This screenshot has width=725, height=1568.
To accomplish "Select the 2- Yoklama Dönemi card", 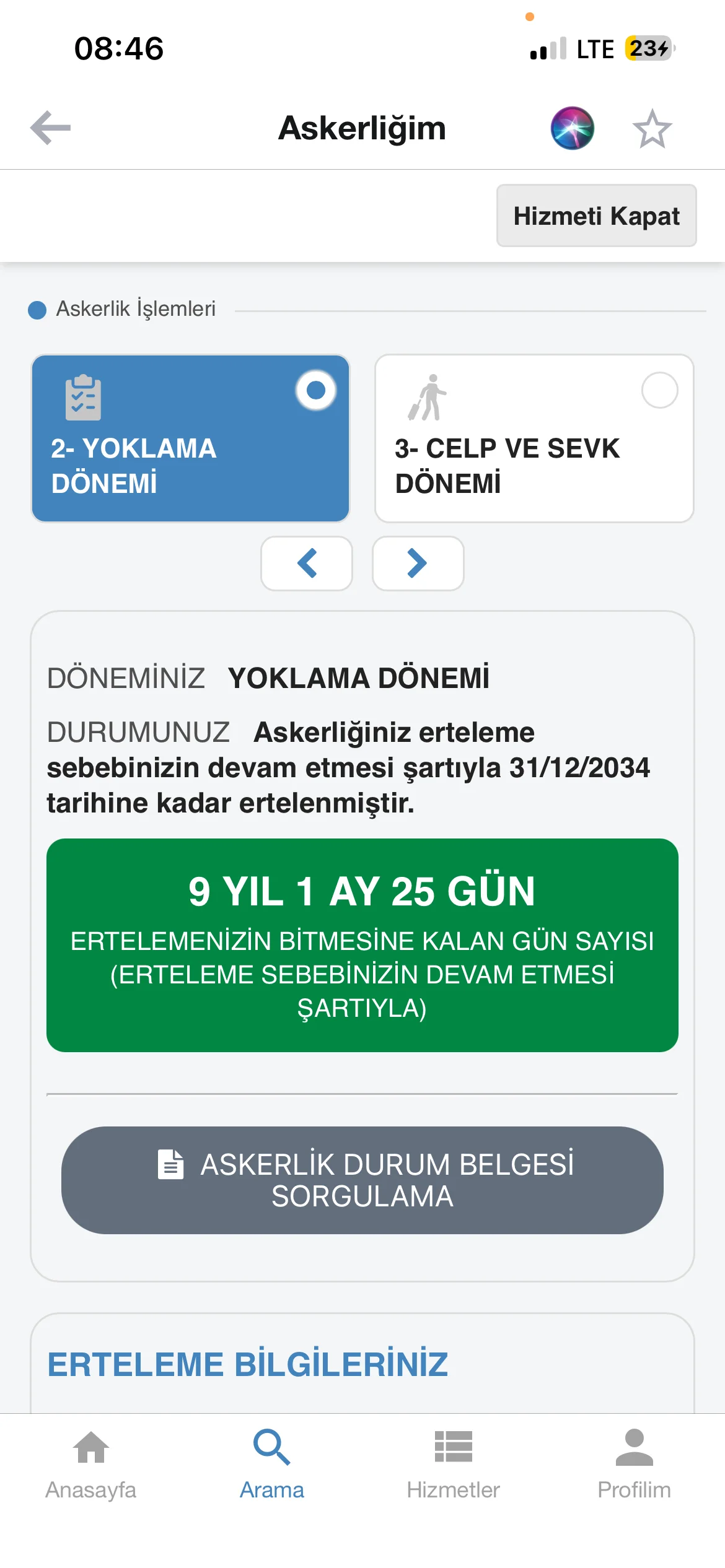I will [x=190, y=438].
